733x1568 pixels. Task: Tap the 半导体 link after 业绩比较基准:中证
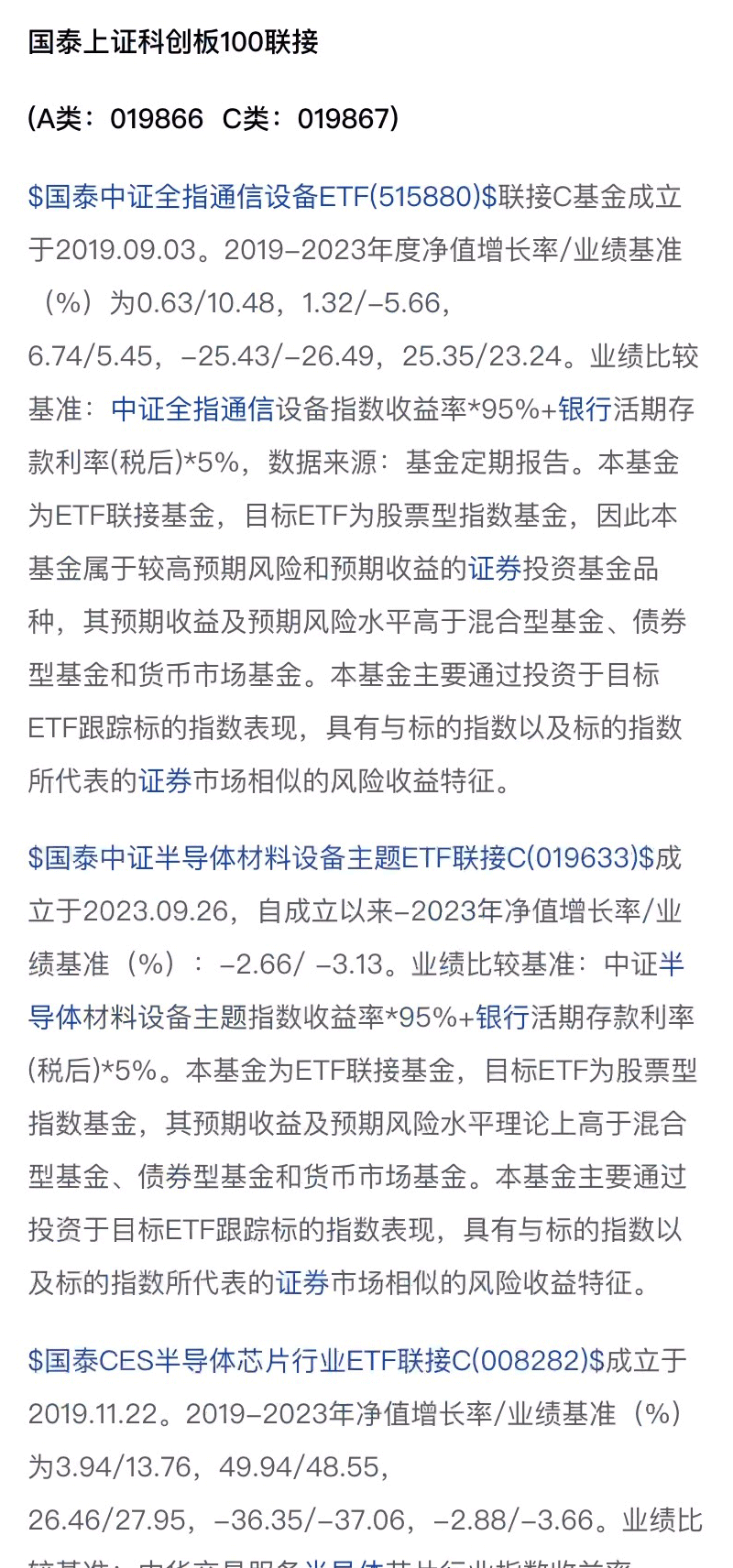(672, 964)
